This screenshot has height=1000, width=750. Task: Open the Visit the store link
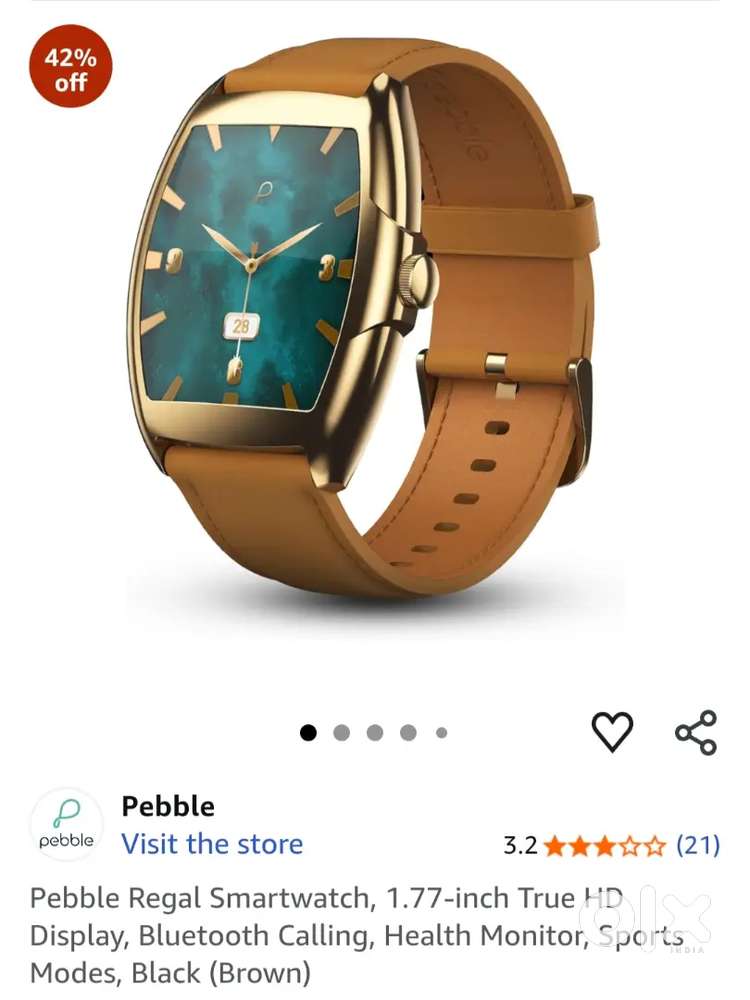[x=212, y=844]
